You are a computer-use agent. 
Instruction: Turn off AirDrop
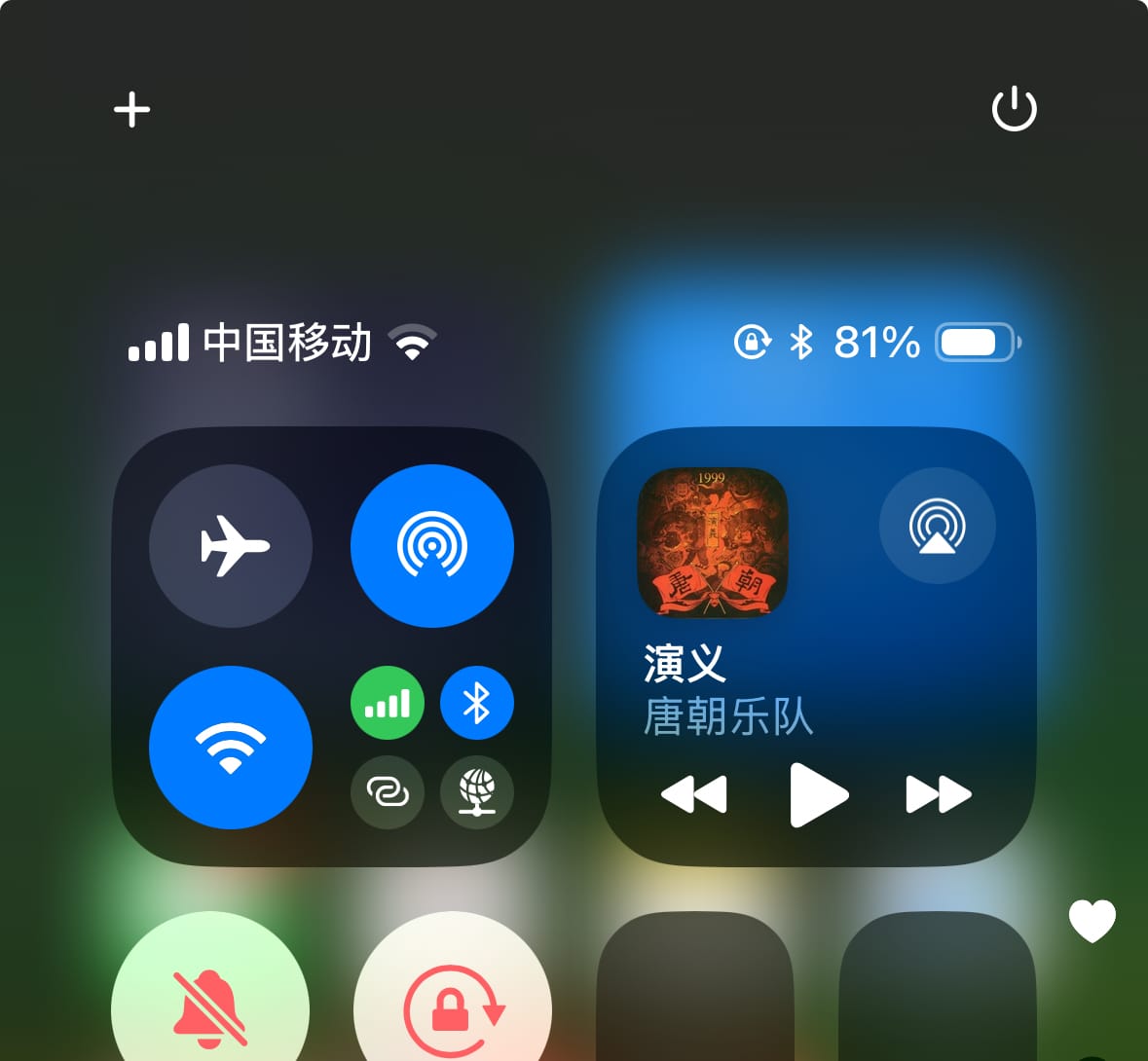point(431,545)
